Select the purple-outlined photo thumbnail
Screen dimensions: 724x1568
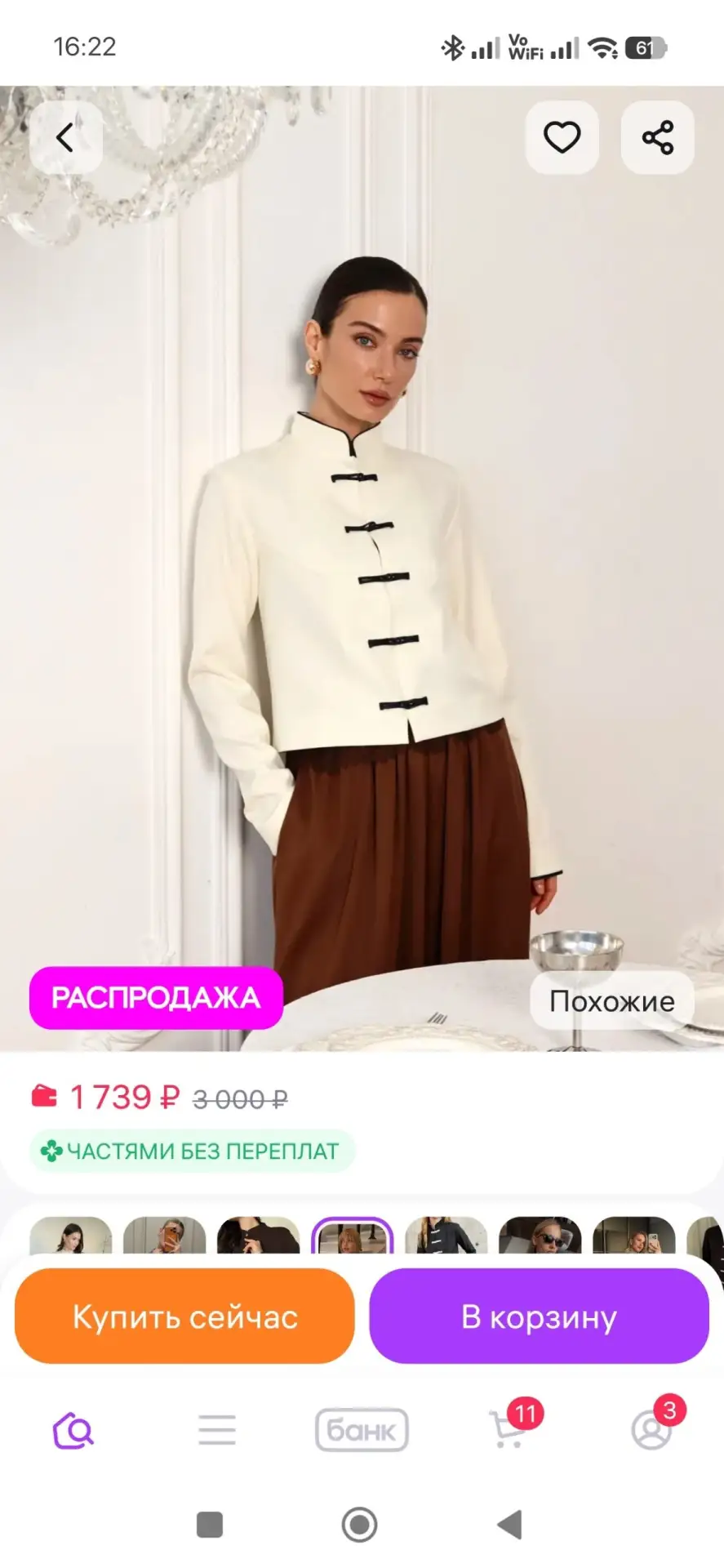[353, 1235]
